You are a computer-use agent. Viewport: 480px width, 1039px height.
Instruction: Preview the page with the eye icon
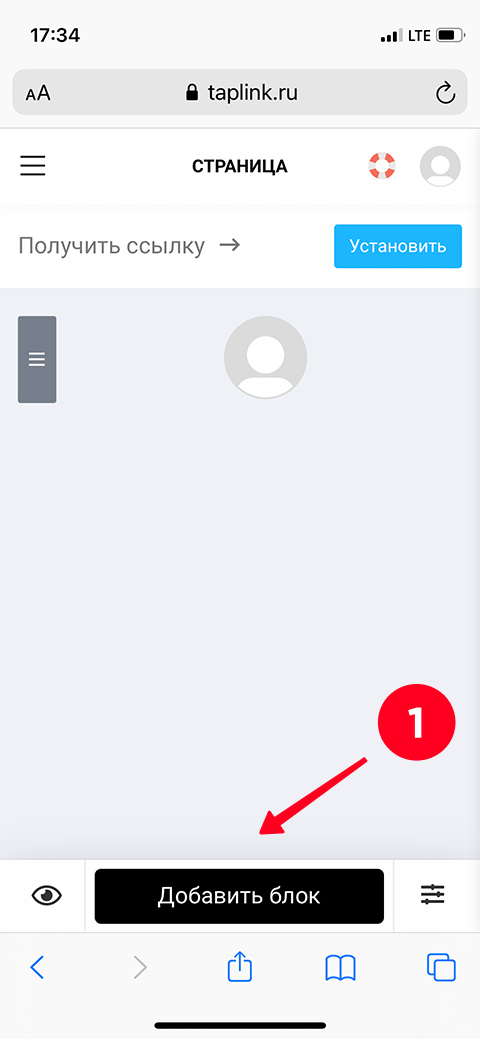(46, 896)
